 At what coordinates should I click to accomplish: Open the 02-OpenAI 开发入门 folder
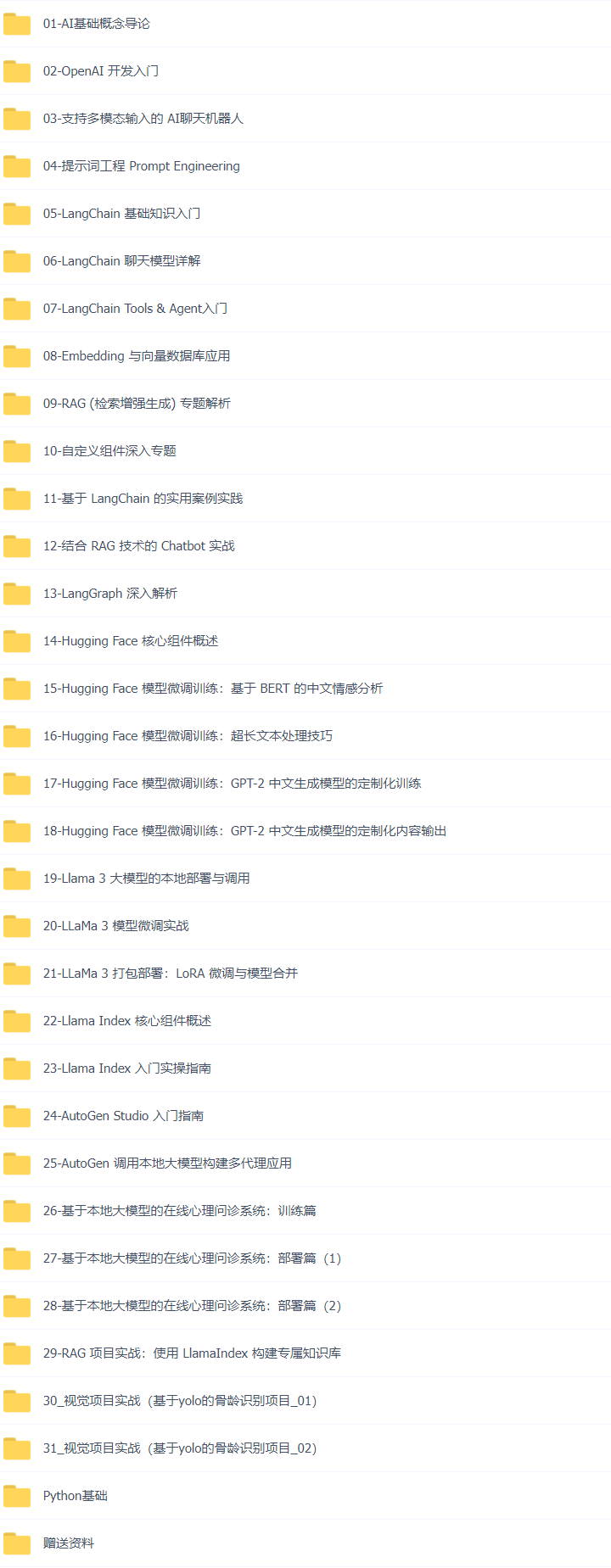[100, 71]
